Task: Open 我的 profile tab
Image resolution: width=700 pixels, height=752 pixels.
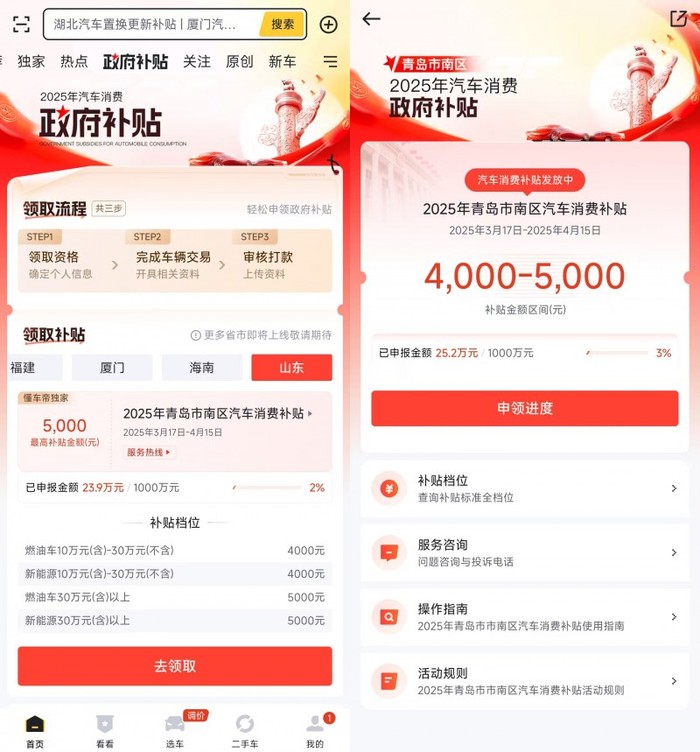Action: click(x=315, y=729)
